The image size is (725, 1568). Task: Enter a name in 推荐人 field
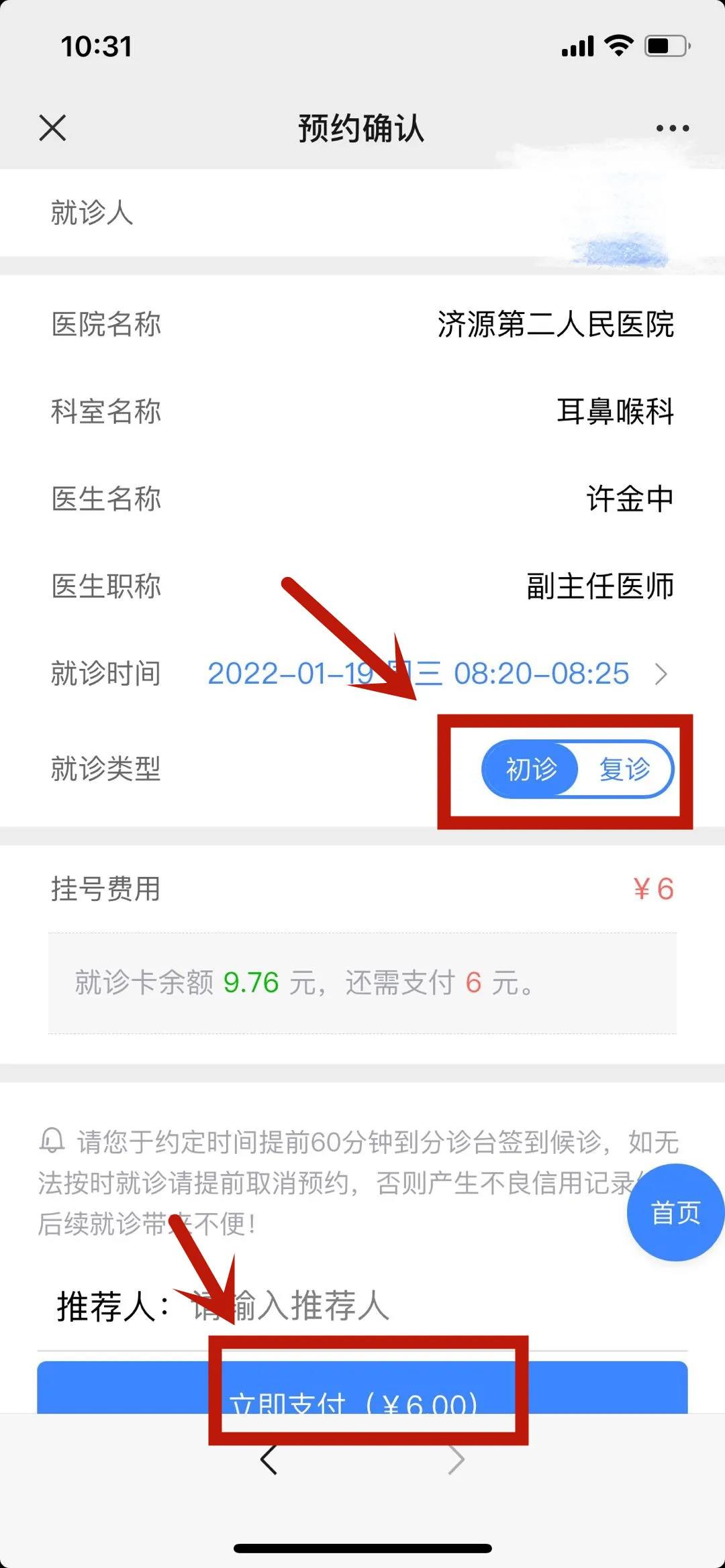tap(403, 1307)
